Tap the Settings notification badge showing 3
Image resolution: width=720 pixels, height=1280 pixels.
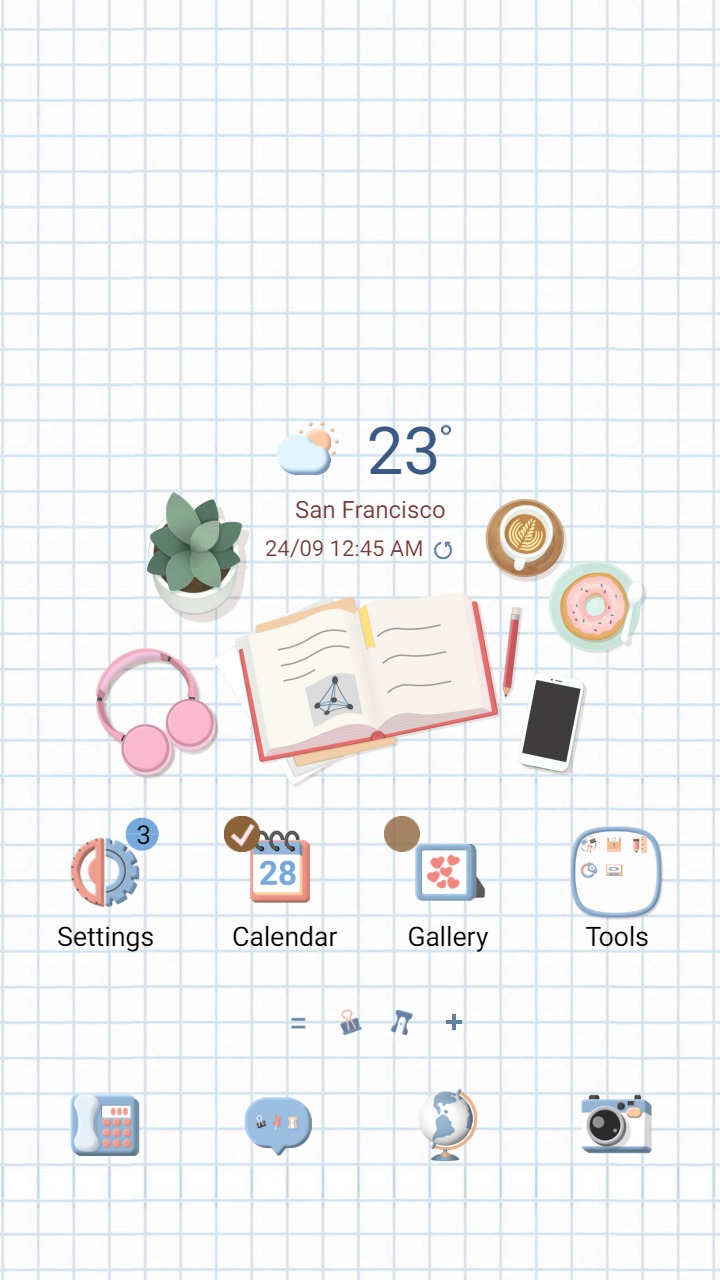[x=143, y=834]
